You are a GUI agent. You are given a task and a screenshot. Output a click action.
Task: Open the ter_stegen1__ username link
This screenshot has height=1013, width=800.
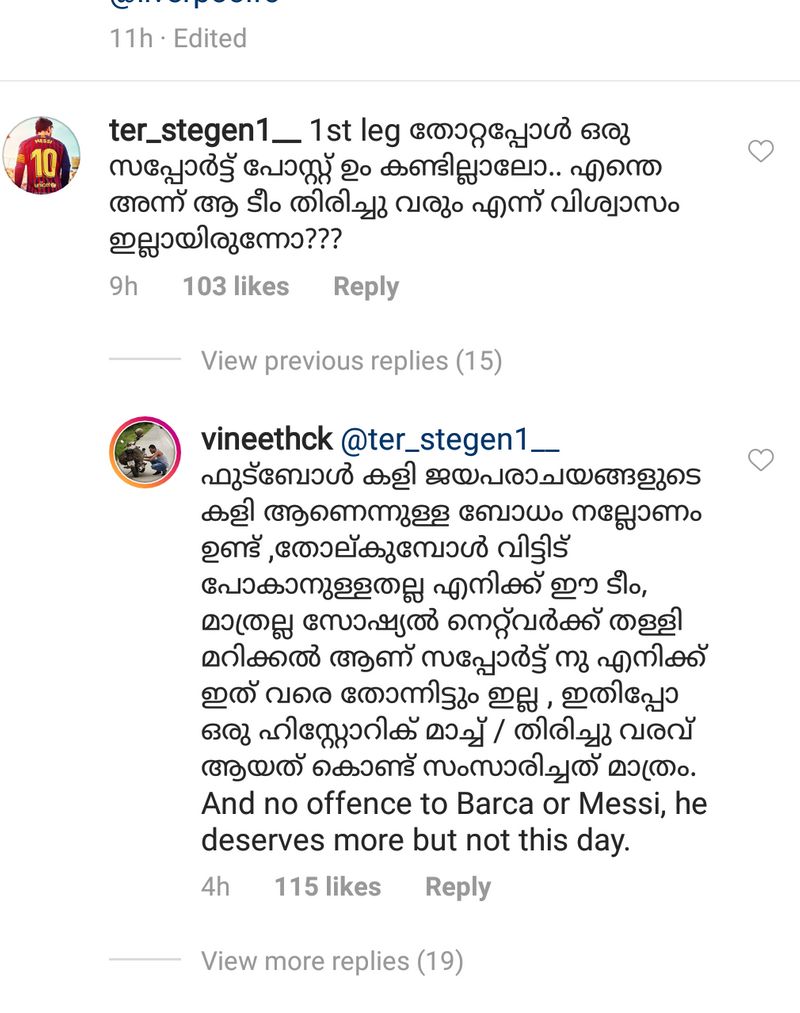[203, 131]
